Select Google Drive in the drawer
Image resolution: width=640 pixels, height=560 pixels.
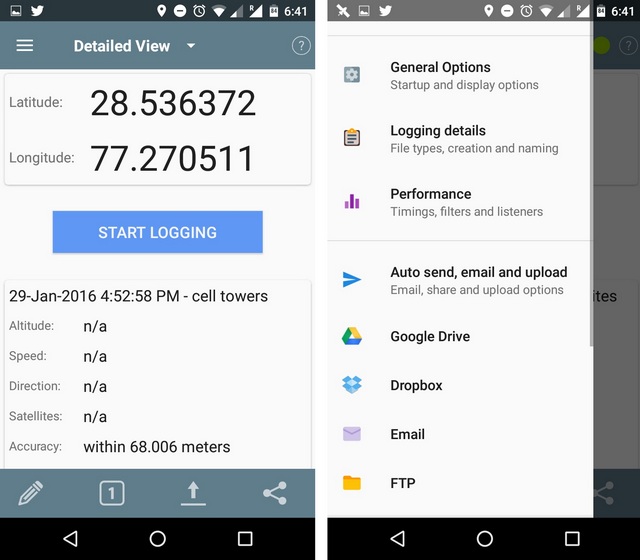(430, 337)
